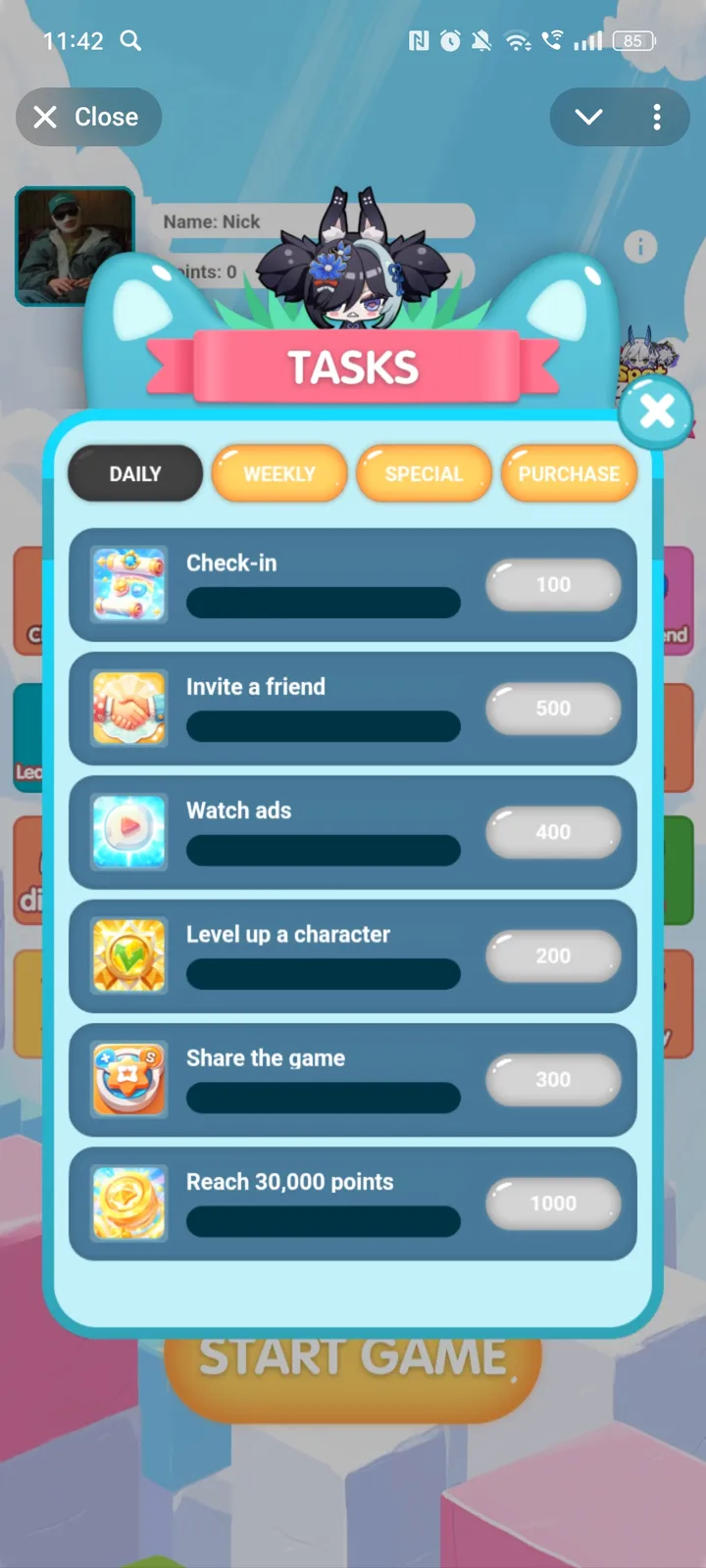Viewport: 706px width, 1568px height.
Task: Collect the 300 reward for Share the game
Action: point(553,1080)
